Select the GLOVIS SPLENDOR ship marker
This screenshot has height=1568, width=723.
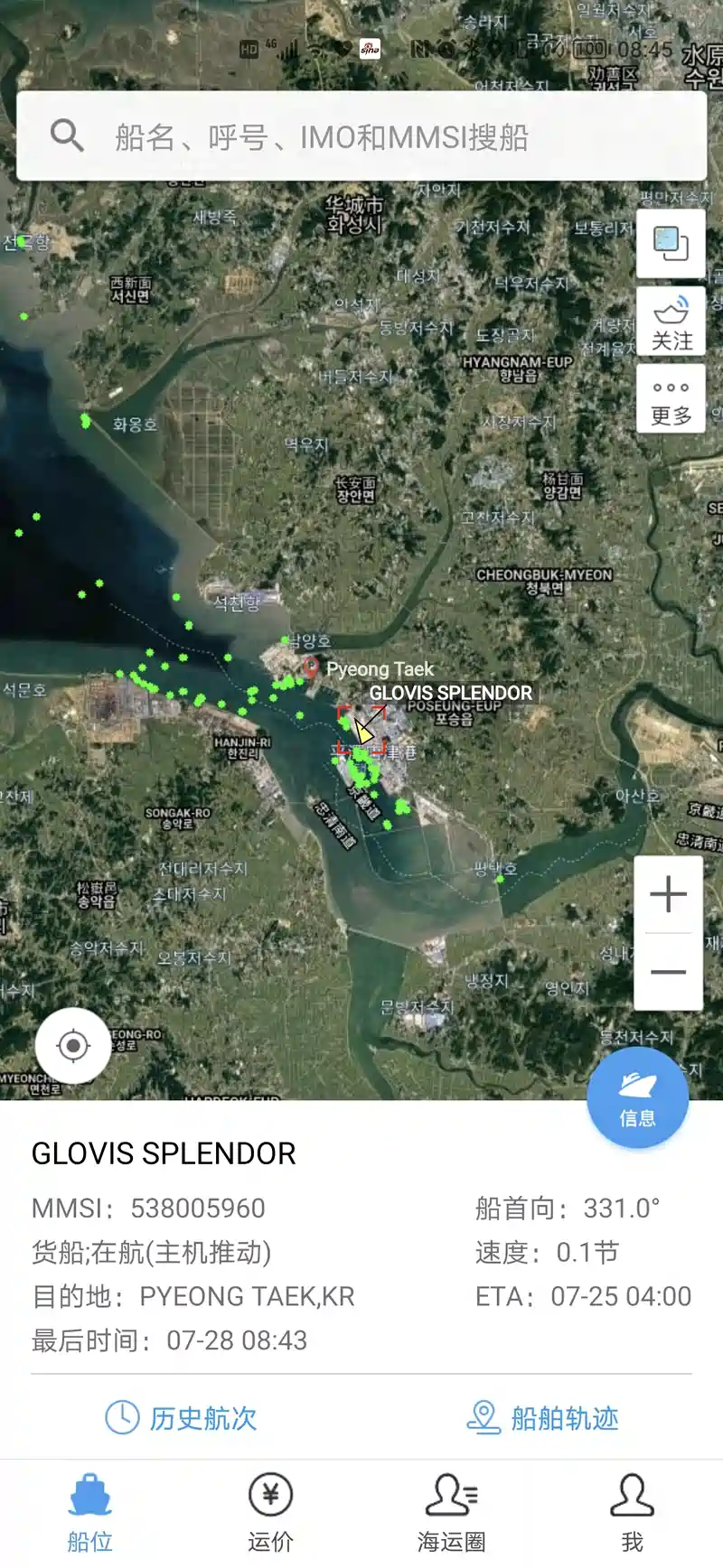click(361, 730)
